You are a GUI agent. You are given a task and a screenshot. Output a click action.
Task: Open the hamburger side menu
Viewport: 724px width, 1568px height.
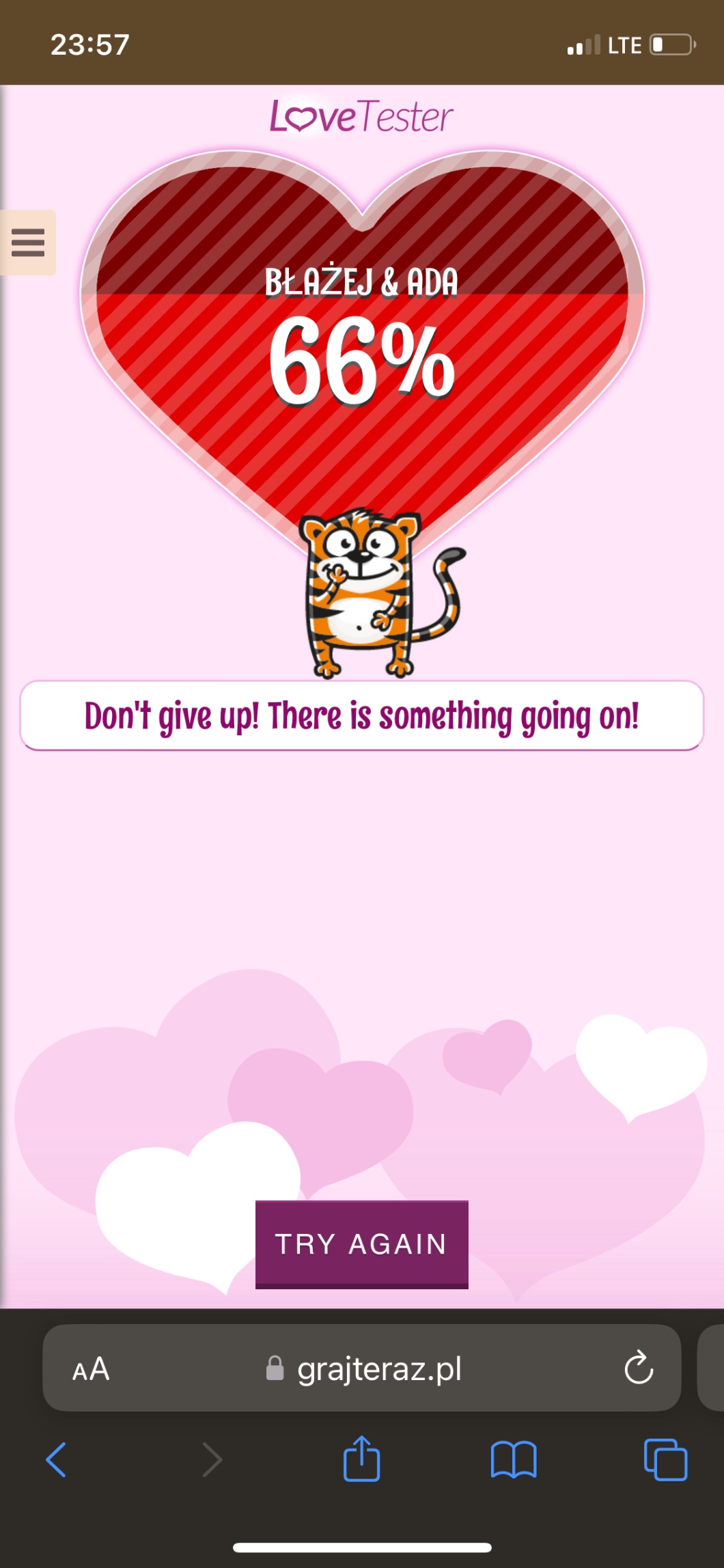tap(28, 243)
